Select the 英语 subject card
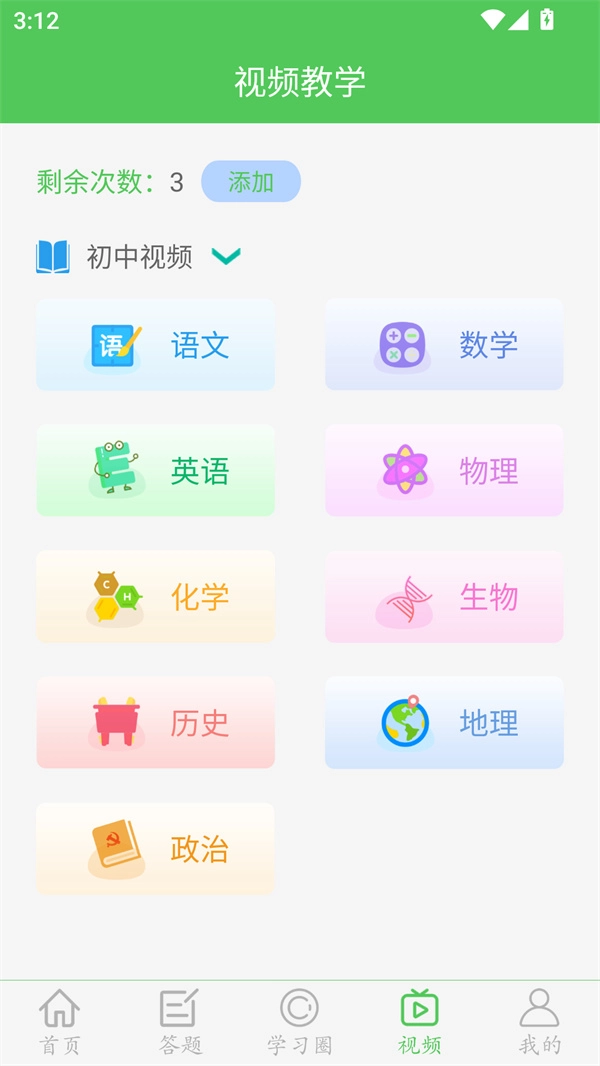 pos(155,471)
